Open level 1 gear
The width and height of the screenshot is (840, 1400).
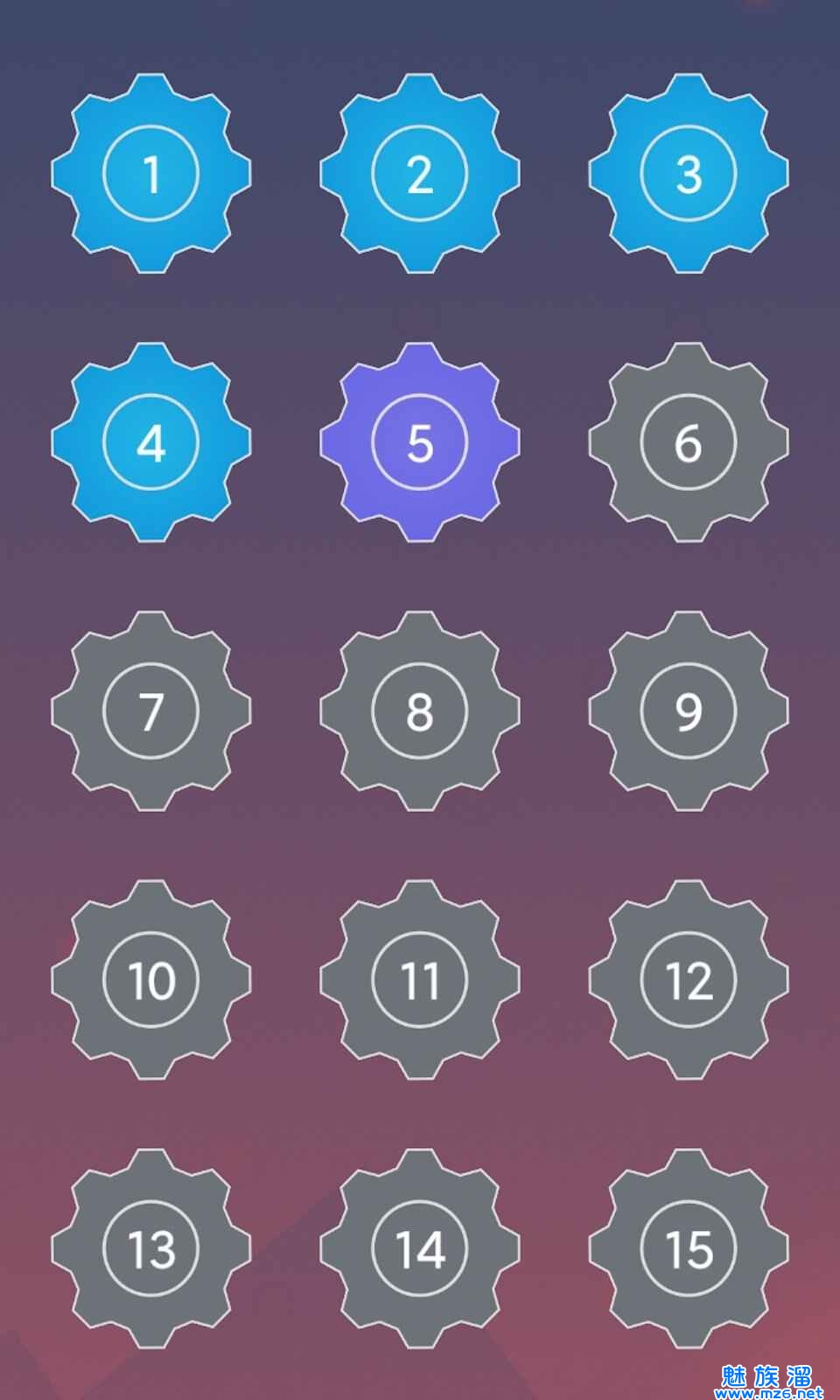[151, 173]
